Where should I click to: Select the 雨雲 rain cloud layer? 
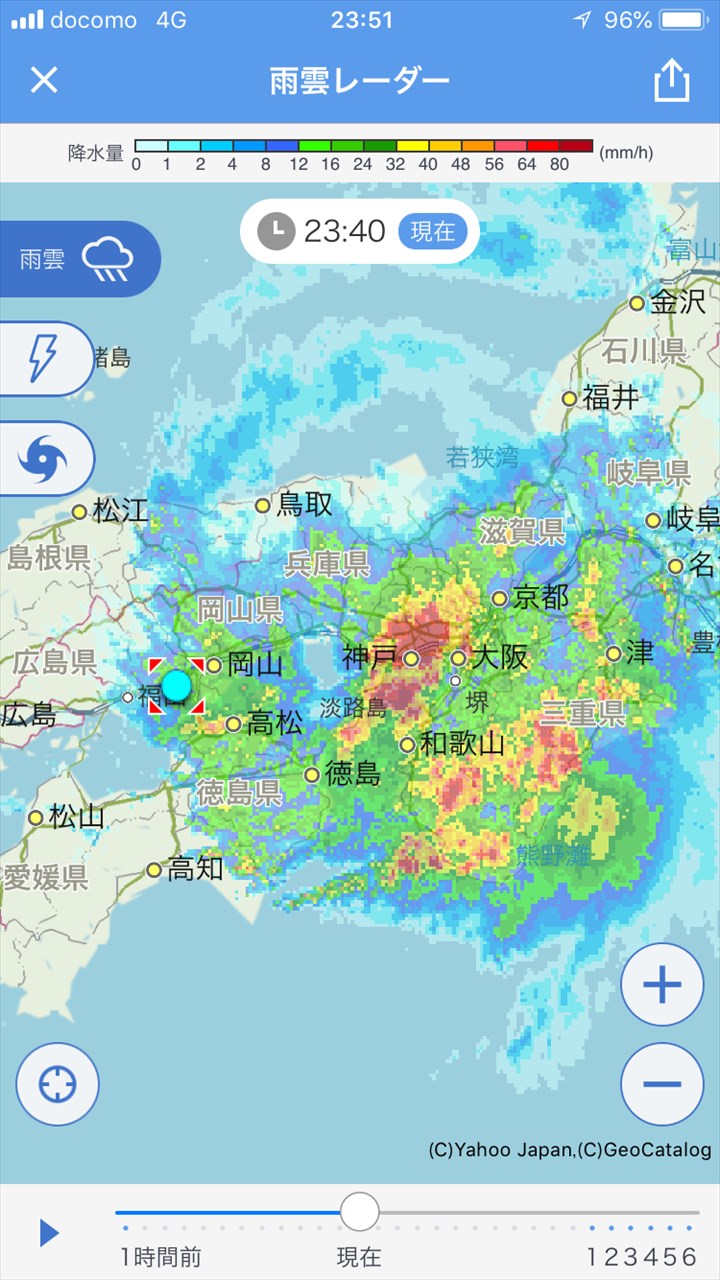78,259
